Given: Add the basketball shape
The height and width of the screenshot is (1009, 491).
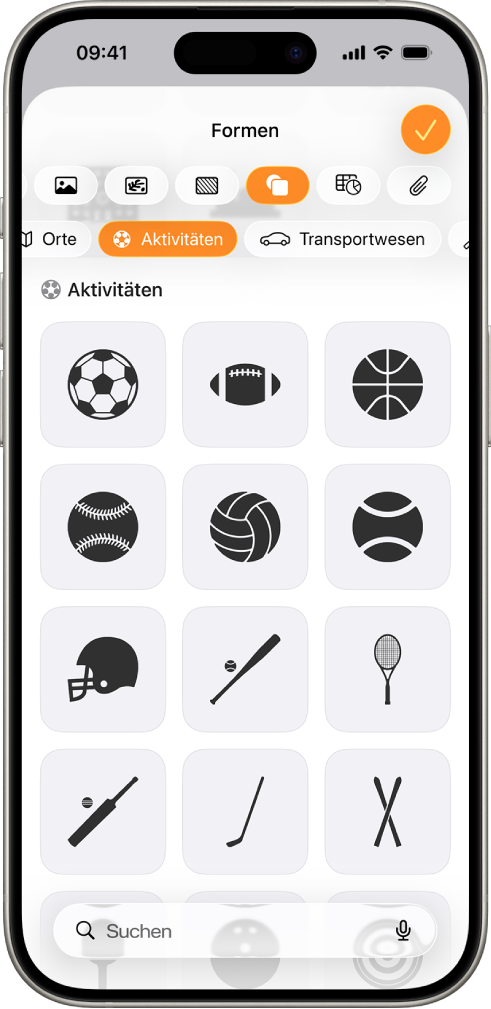Looking at the screenshot, I should point(387,384).
